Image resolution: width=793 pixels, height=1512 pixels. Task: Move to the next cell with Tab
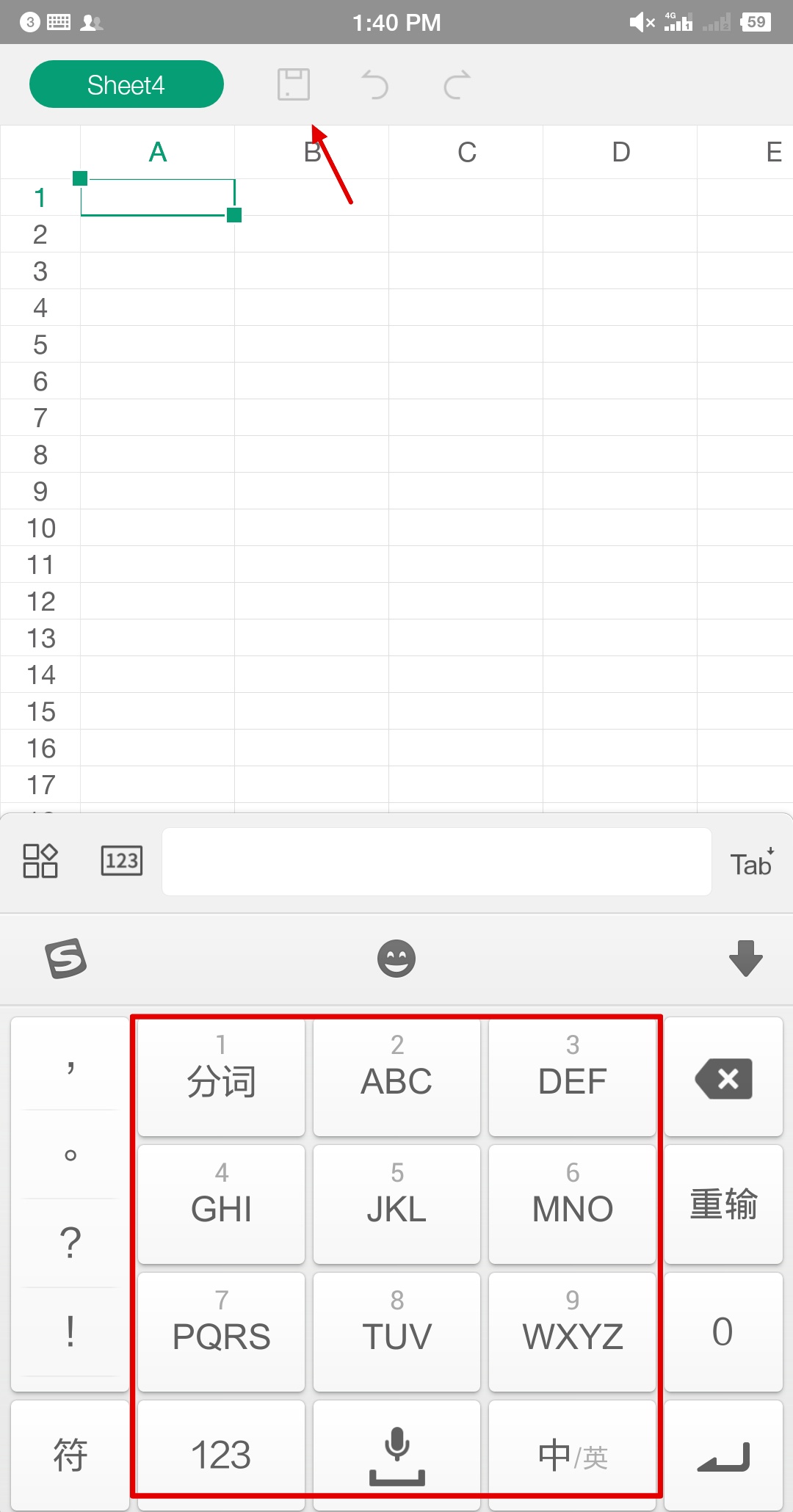pos(750,863)
